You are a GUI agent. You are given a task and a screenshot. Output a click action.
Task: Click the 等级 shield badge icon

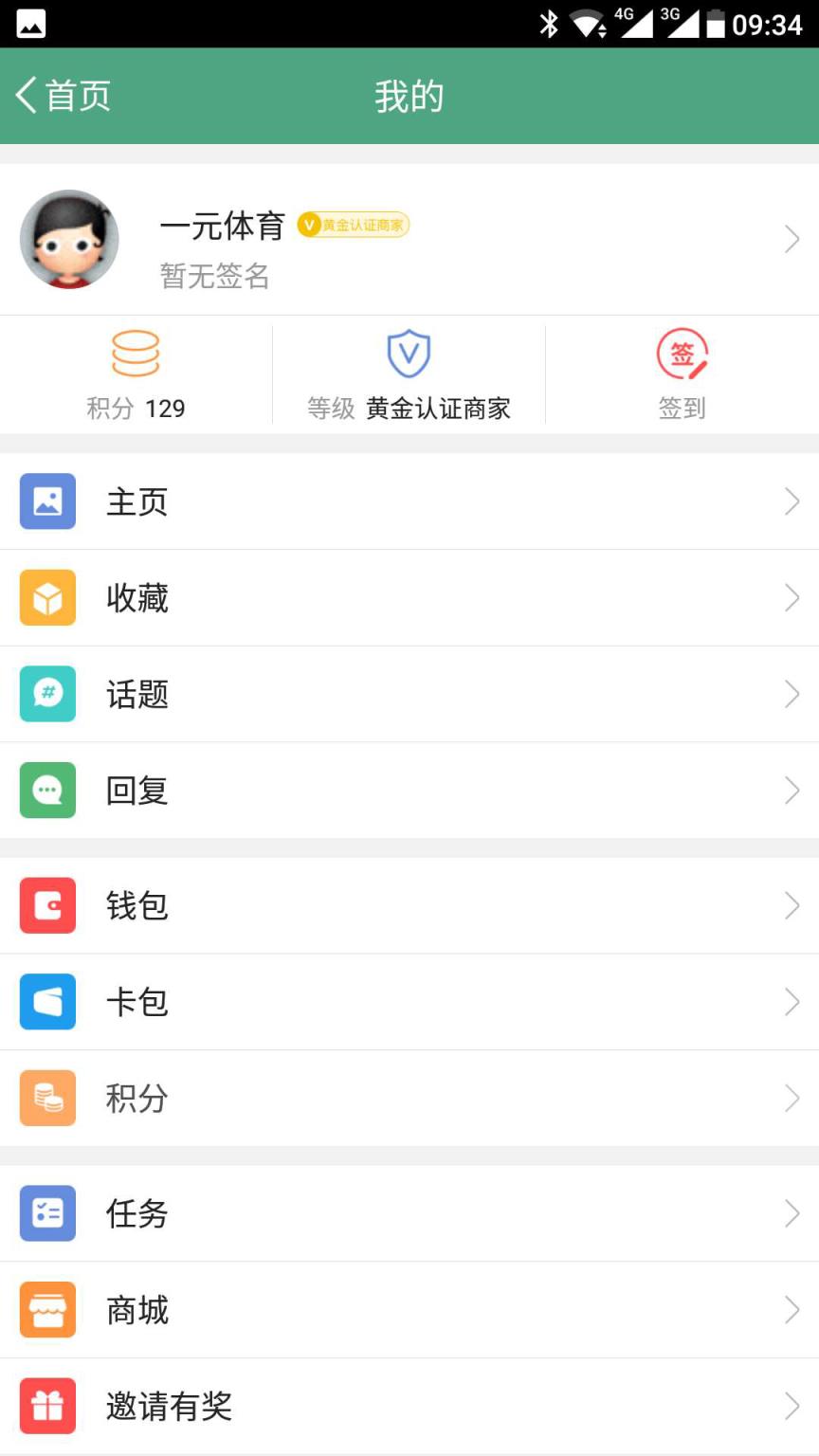pyautogui.click(x=409, y=355)
